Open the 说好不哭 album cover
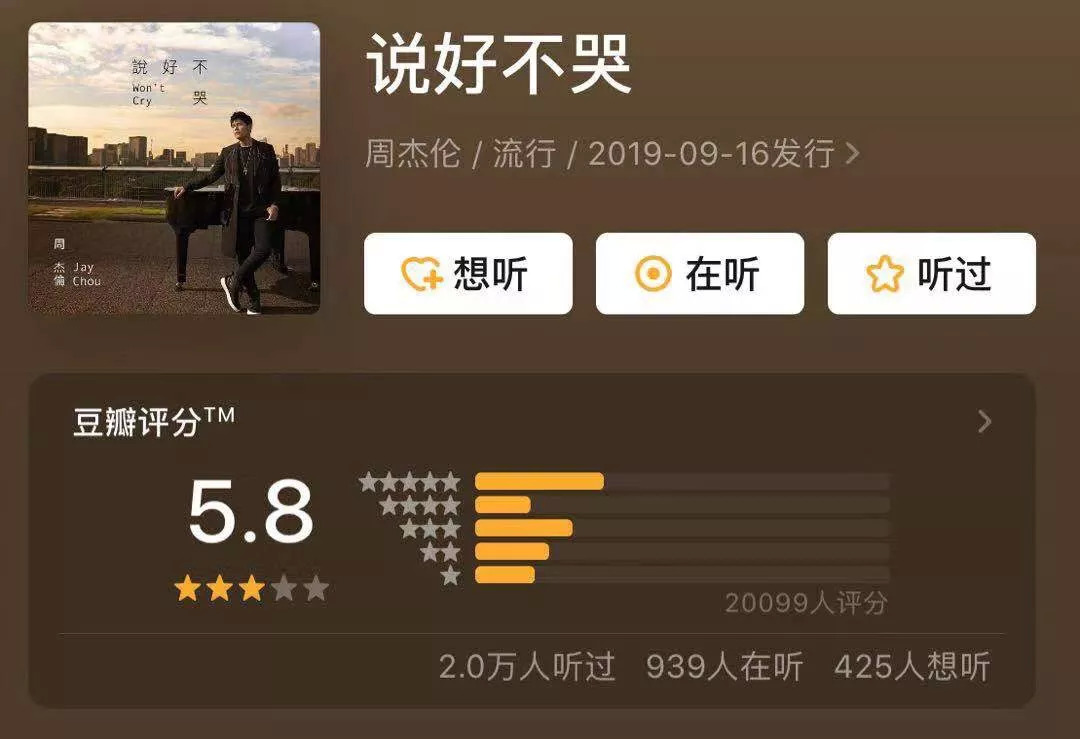Viewport: 1080px width, 739px height. (x=174, y=168)
